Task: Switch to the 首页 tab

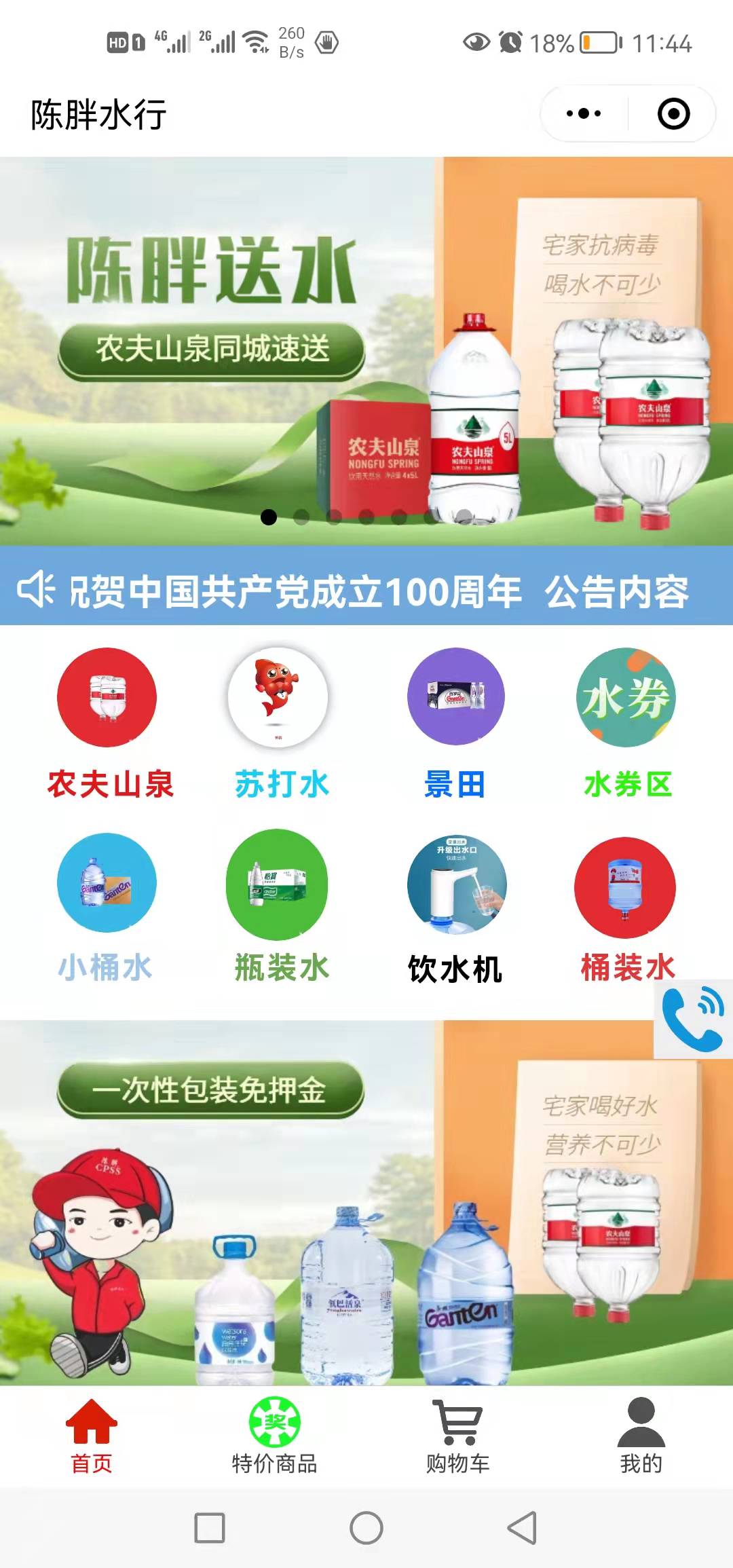Action: tap(92, 1436)
